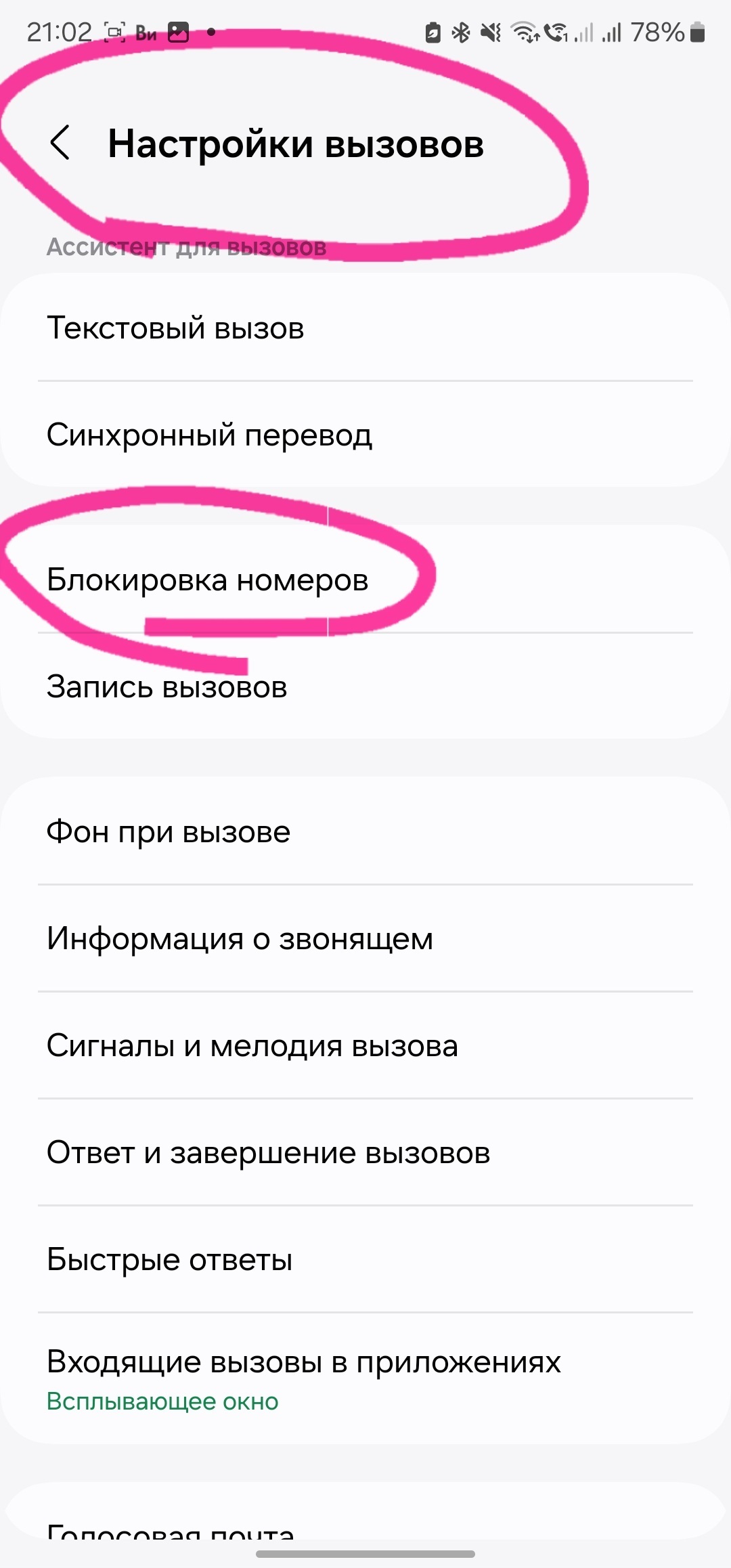This screenshot has height=1568, width=731.
Task: Open Блокировка номеров
Action: click(365, 580)
